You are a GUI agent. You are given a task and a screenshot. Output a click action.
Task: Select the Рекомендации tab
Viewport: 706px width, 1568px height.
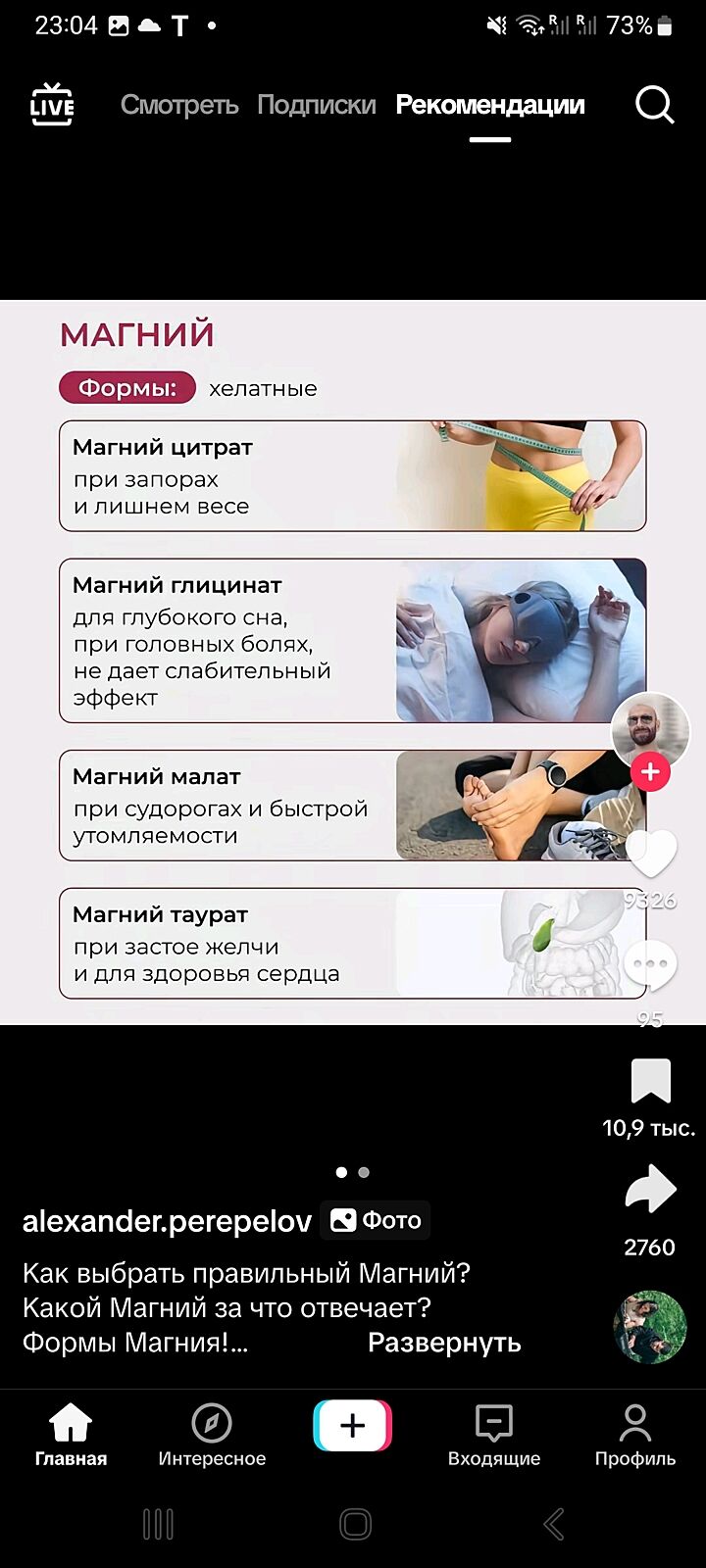489,105
